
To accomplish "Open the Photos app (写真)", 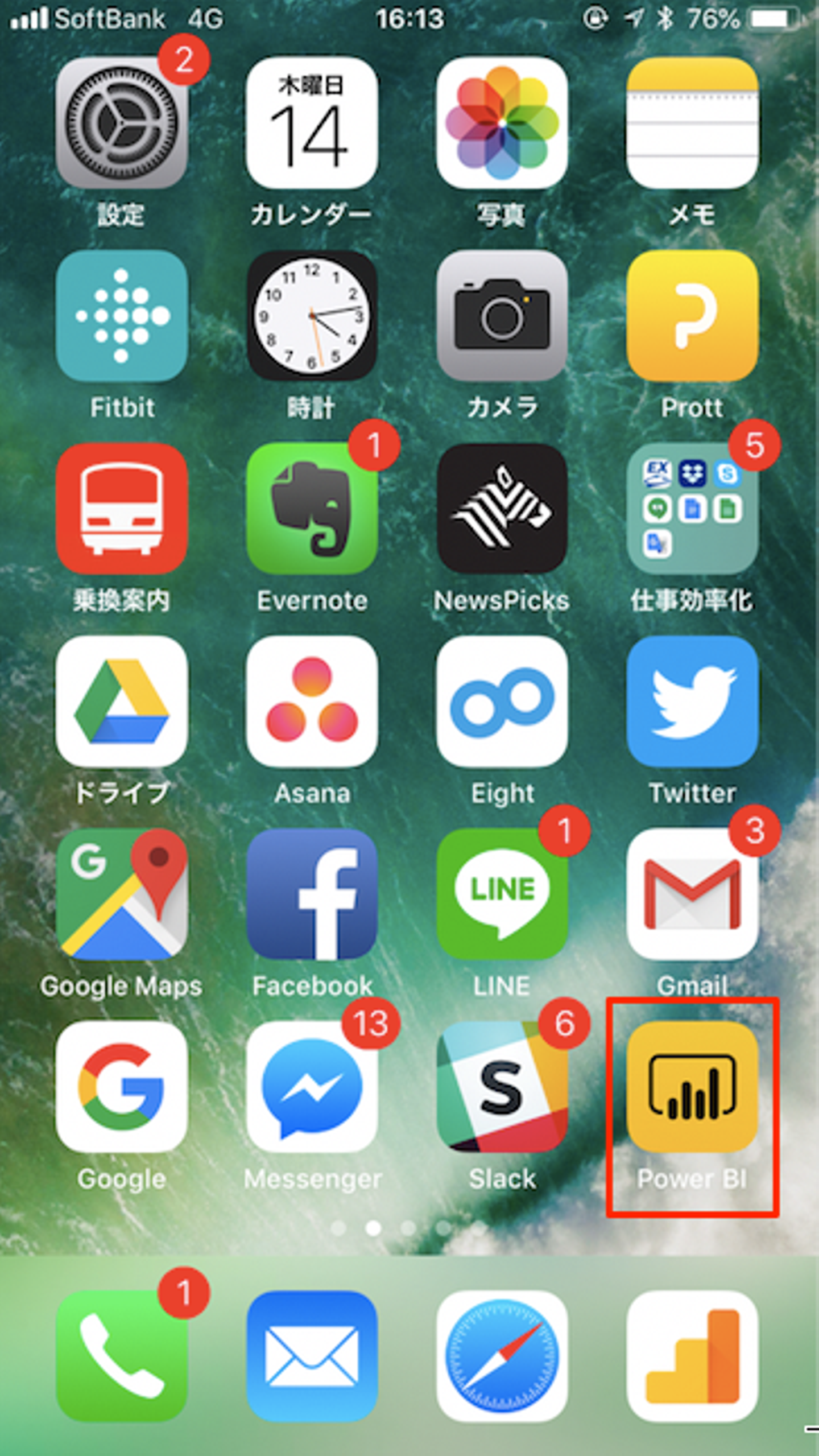I will click(x=502, y=122).
